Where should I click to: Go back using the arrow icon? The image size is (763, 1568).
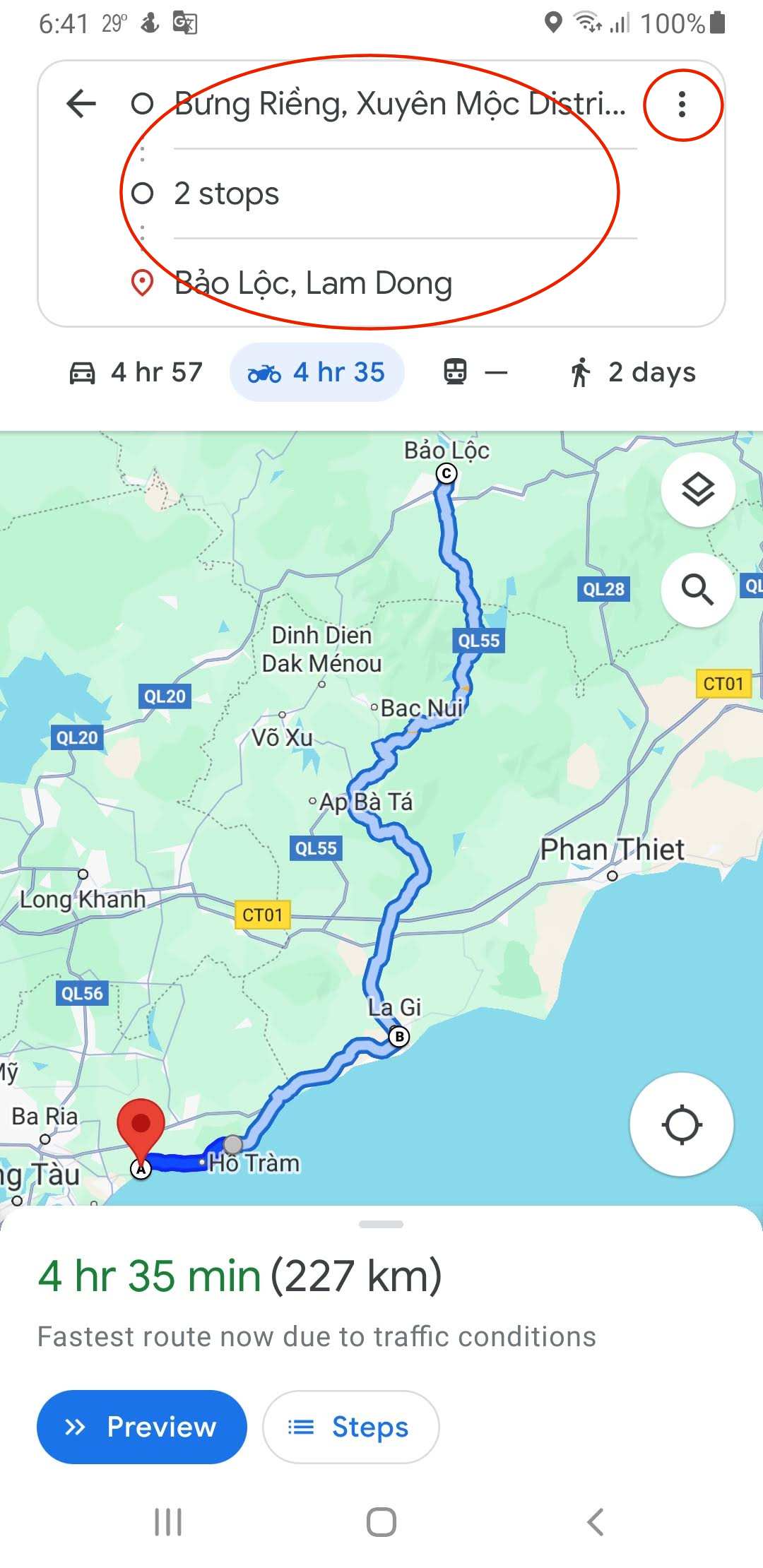pos(81,105)
